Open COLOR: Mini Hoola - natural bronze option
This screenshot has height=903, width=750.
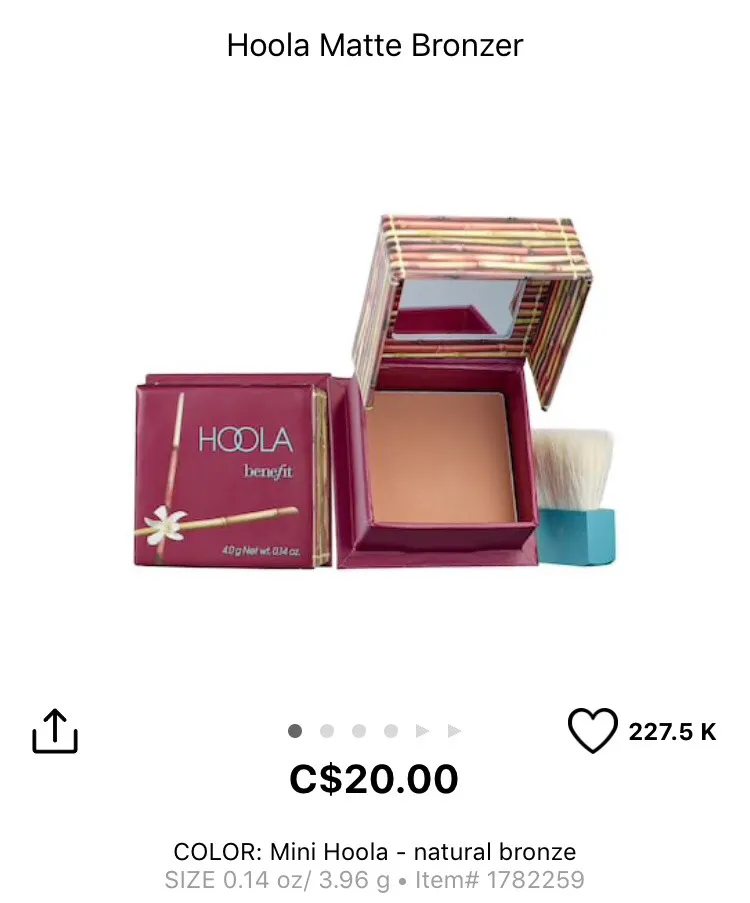375,853
